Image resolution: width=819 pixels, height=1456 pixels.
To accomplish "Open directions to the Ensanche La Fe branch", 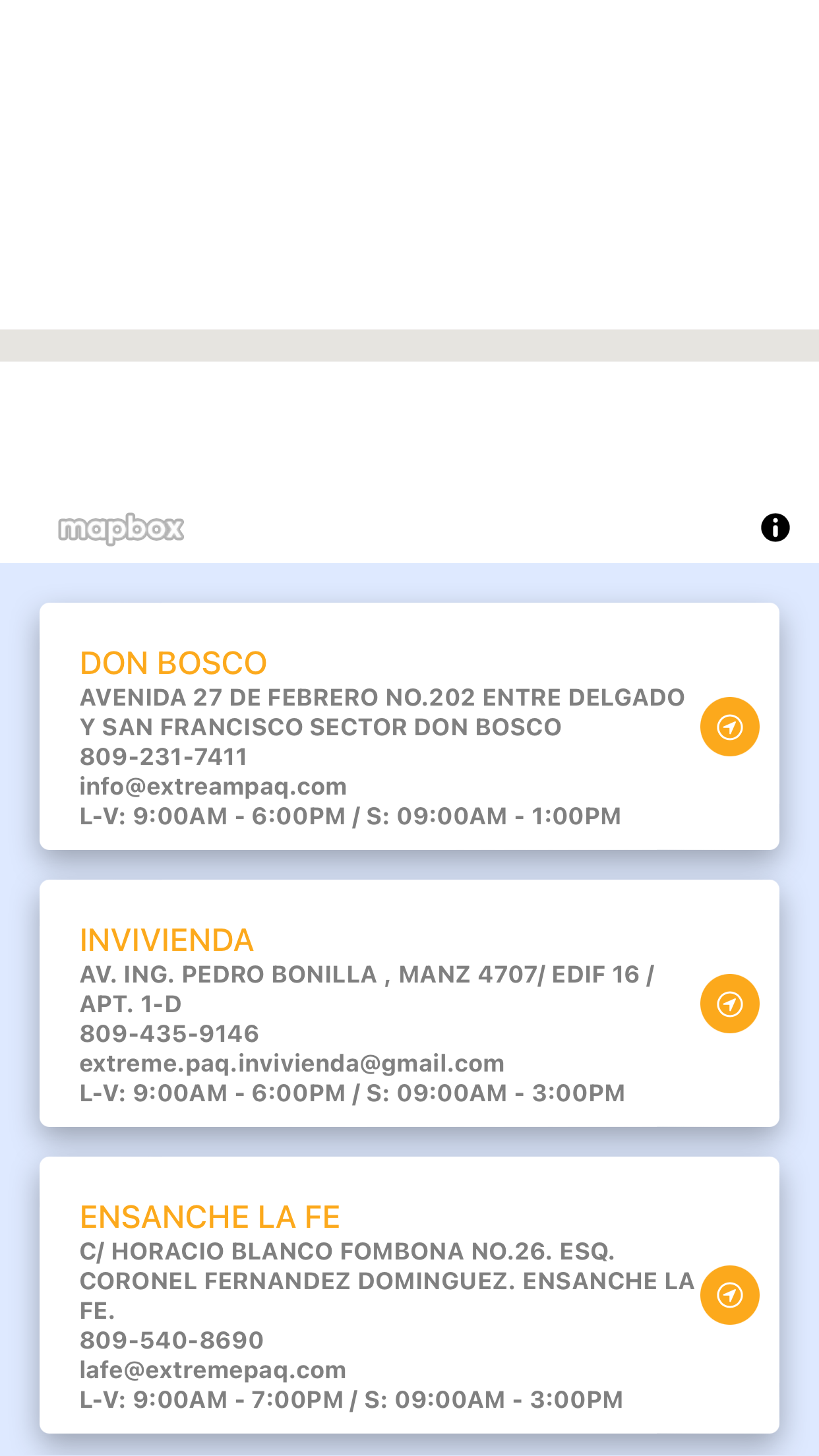I will pyautogui.click(x=729, y=1295).
